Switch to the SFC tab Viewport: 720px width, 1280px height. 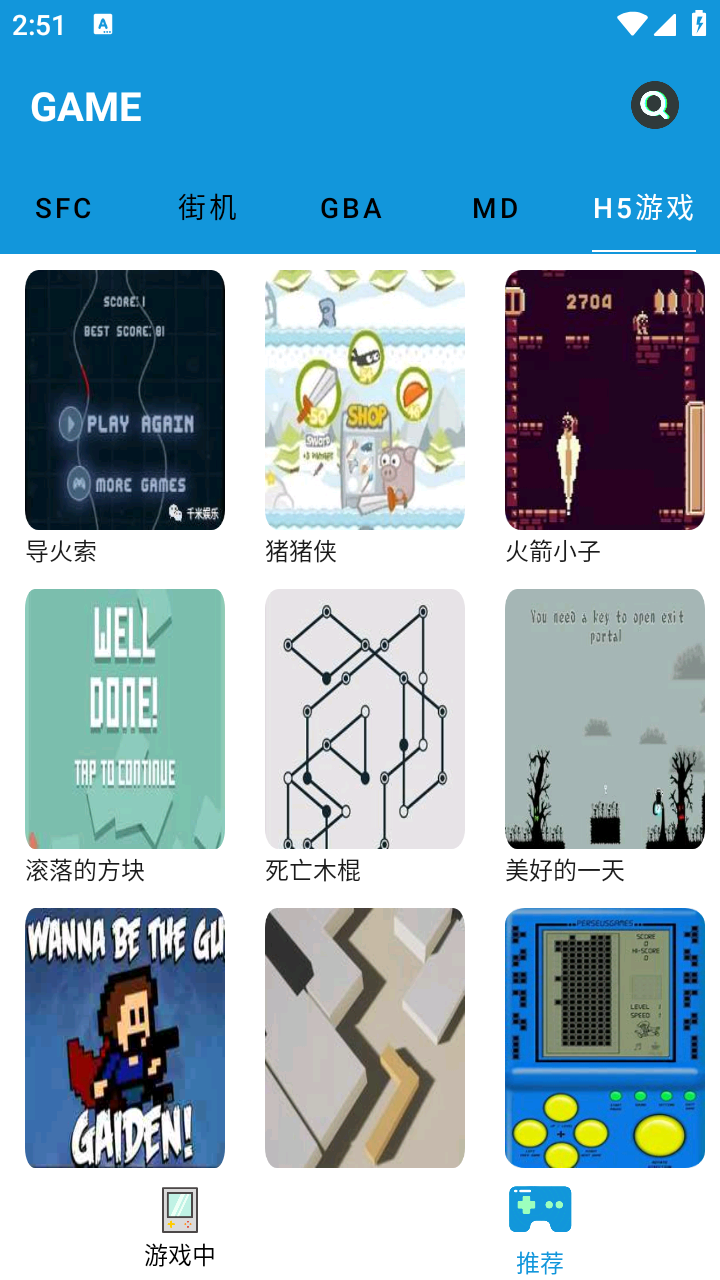tap(64, 208)
